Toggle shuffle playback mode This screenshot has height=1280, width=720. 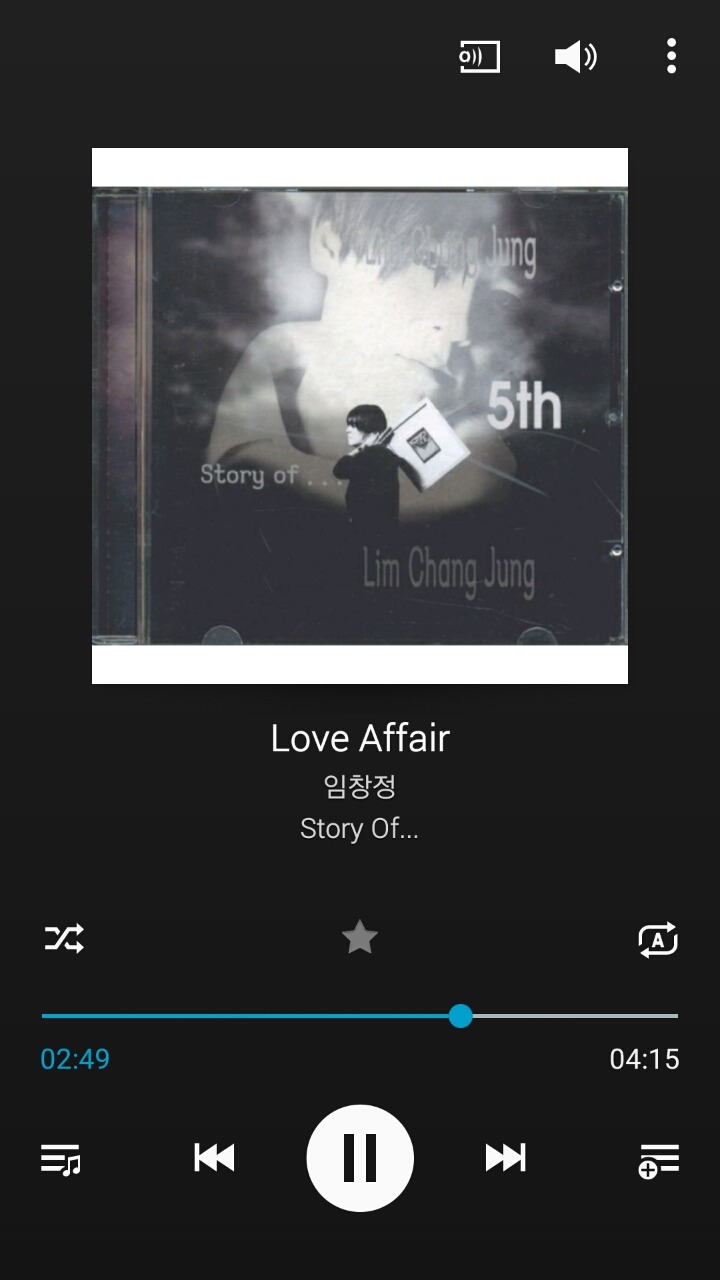(64, 938)
